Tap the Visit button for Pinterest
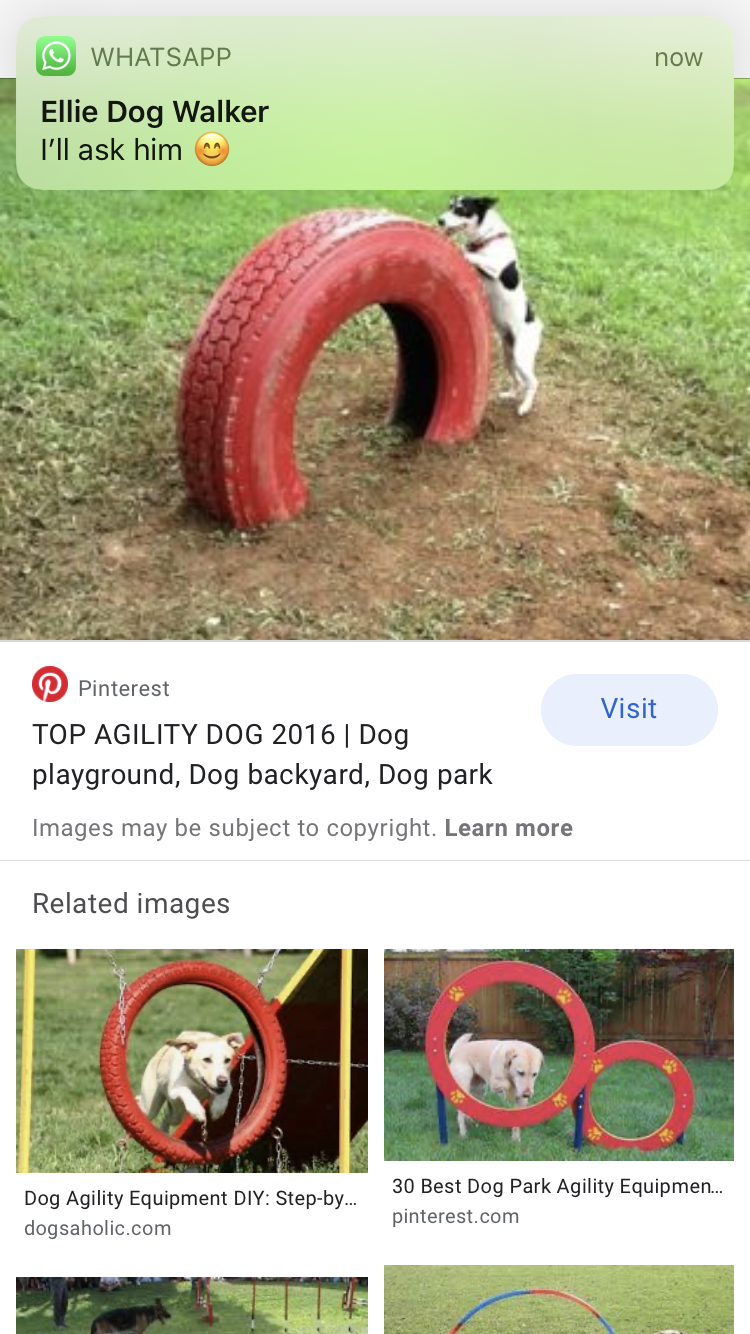The image size is (750, 1334). pyautogui.click(x=629, y=709)
